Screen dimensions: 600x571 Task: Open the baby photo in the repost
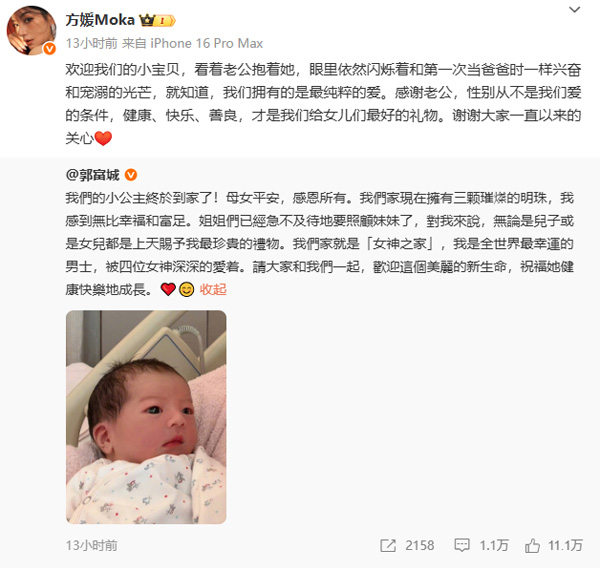(x=146, y=417)
